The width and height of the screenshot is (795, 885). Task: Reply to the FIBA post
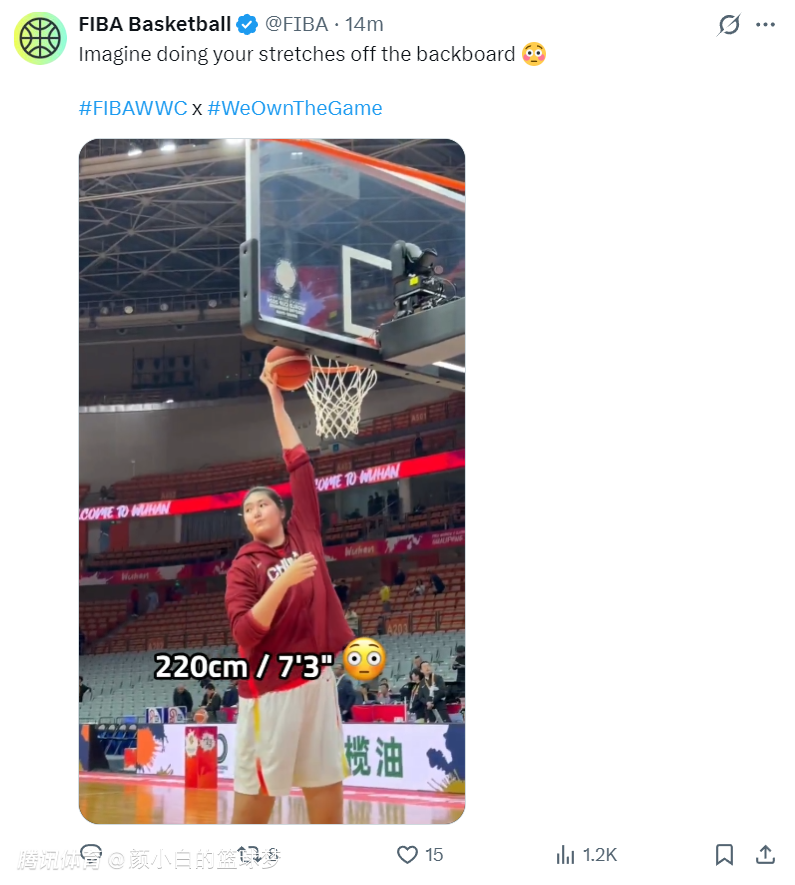pyautogui.click(x=91, y=855)
